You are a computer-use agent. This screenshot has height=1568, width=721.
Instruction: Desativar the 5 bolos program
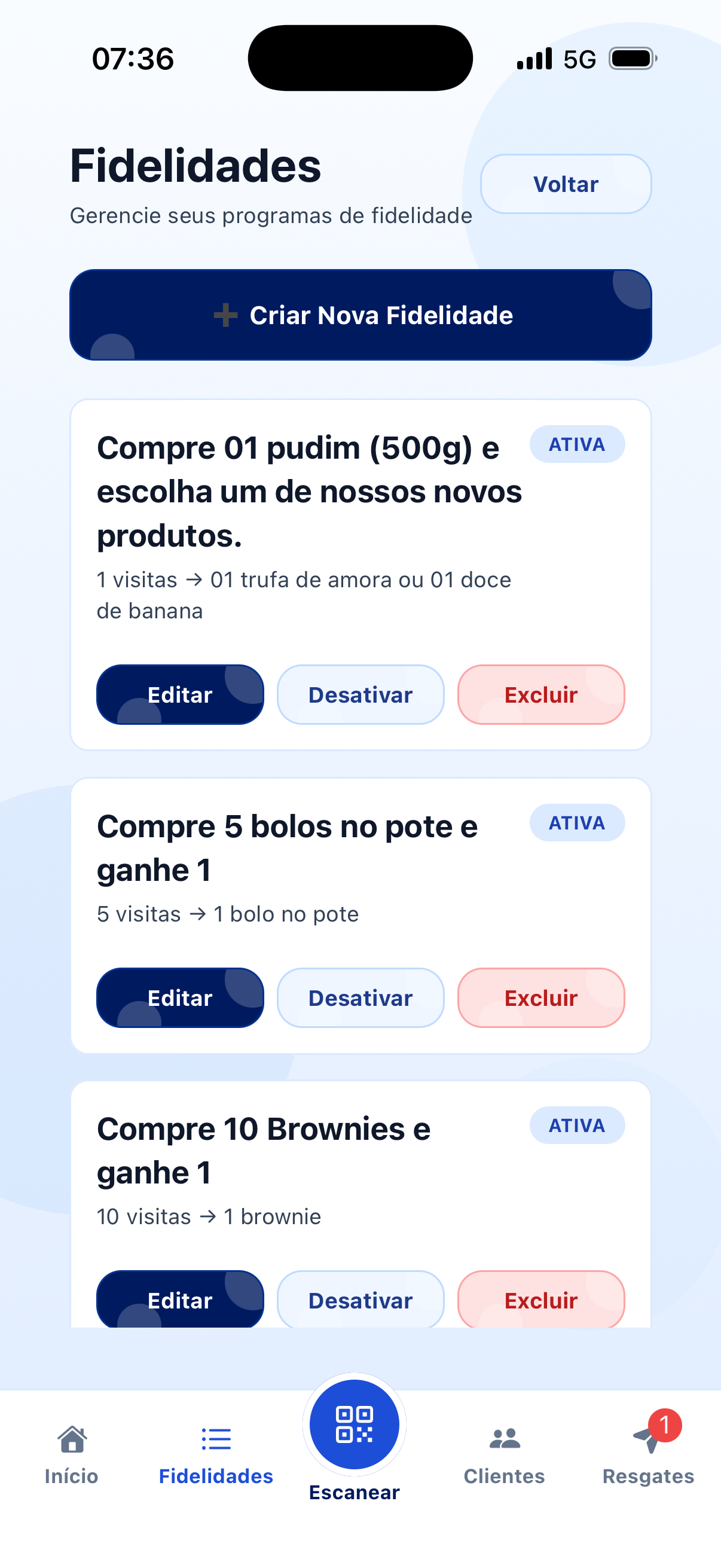coord(360,997)
